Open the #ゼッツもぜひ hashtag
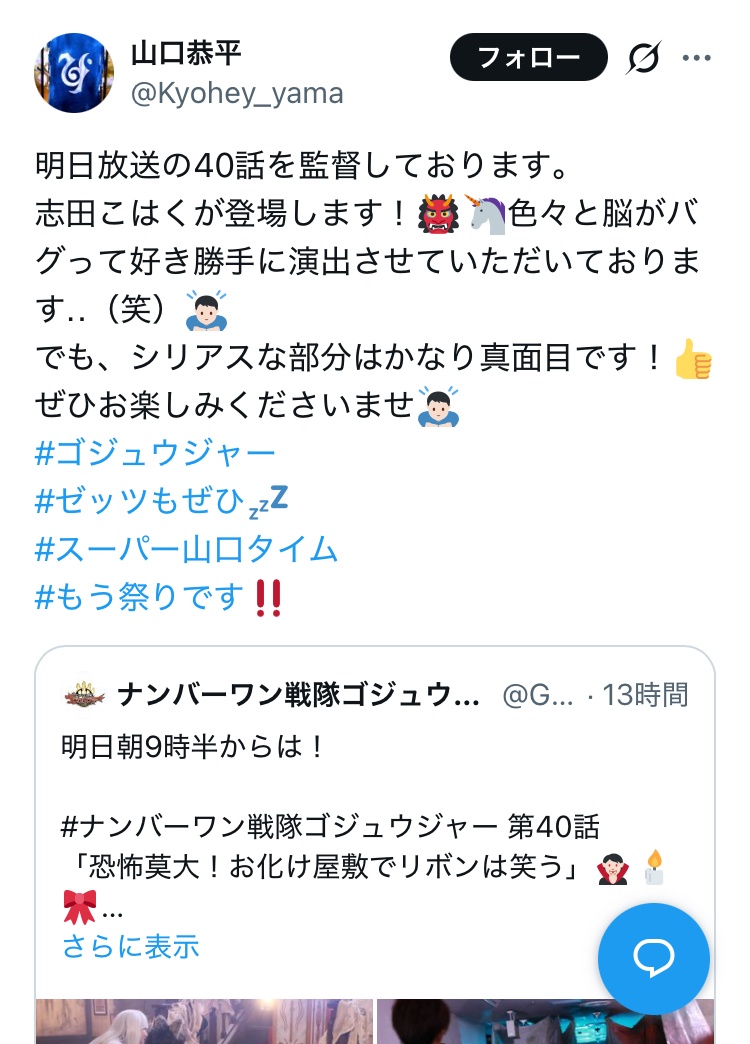This screenshot has height=1044, width=750. point(150,502)
